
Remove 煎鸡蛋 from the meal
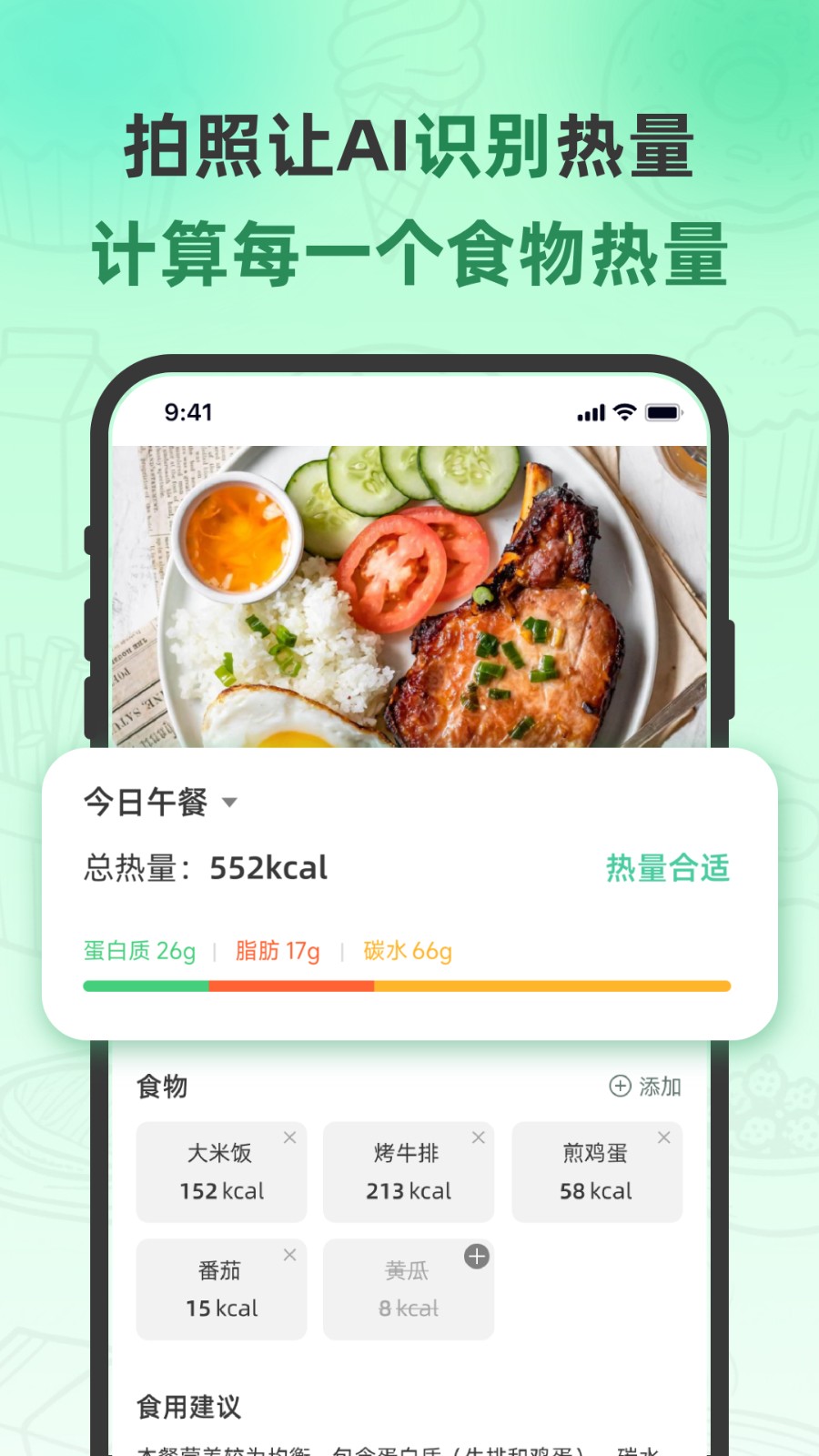coord(664,1137)
